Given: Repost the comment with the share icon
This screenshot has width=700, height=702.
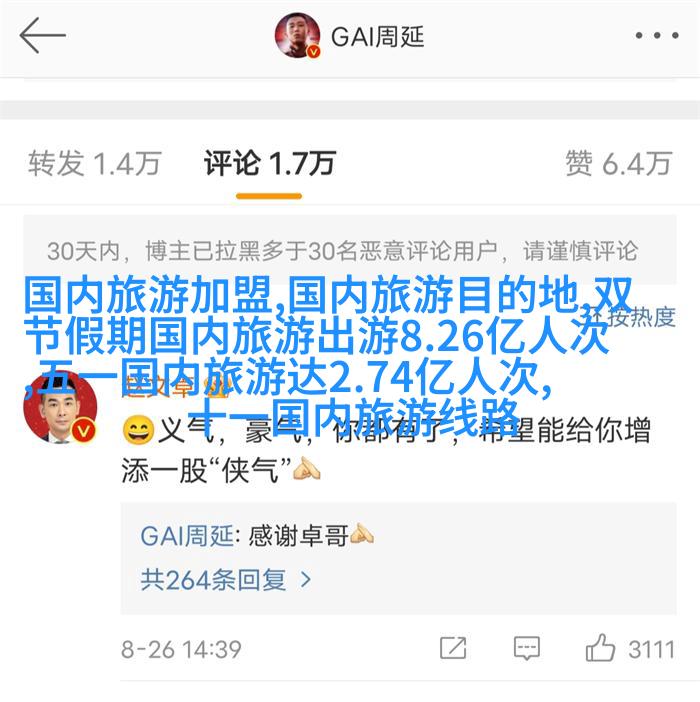Looking at the screenshot, I should click(453, 648).
